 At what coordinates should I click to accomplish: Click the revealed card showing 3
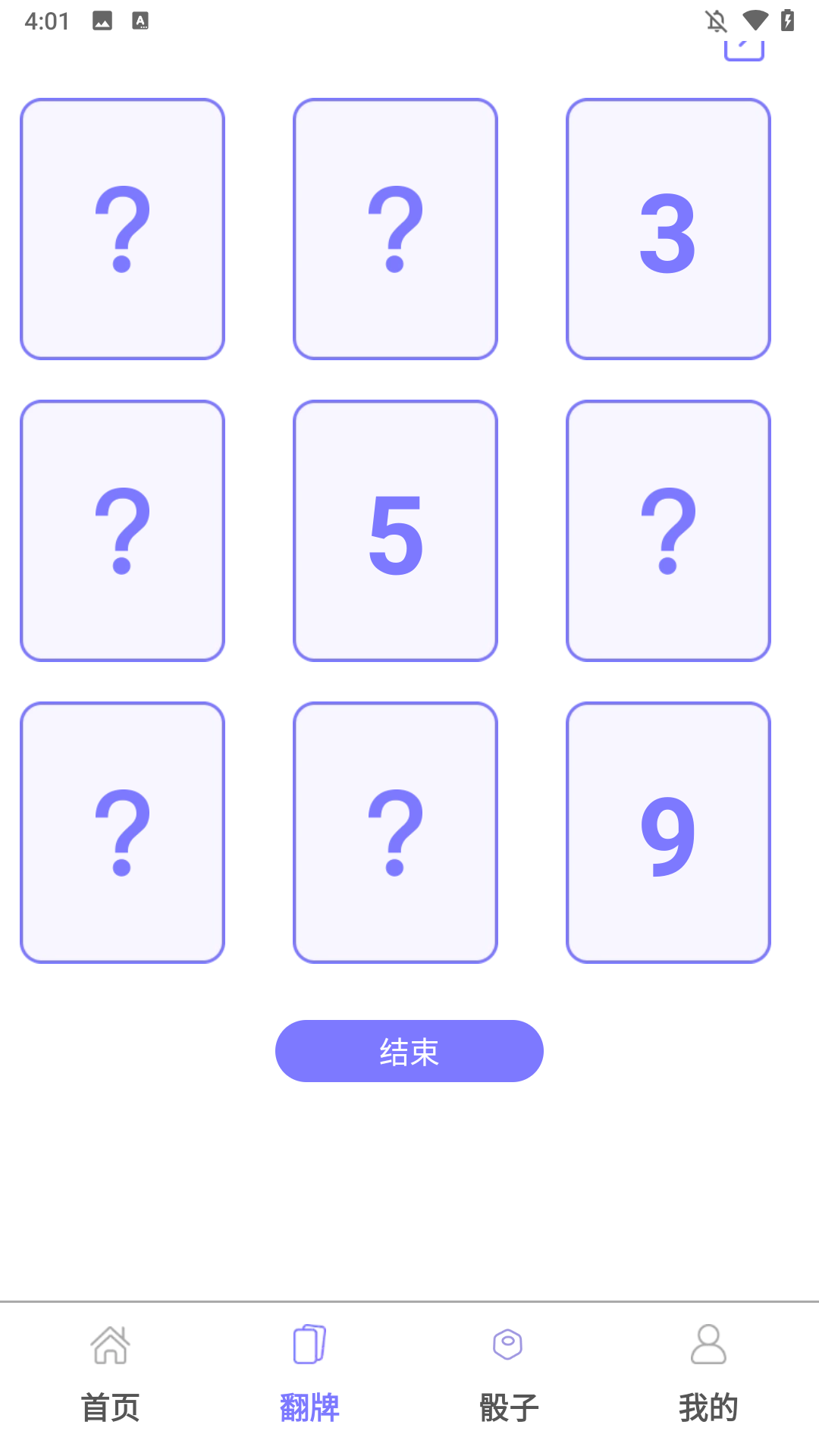[x=668, y=228]
